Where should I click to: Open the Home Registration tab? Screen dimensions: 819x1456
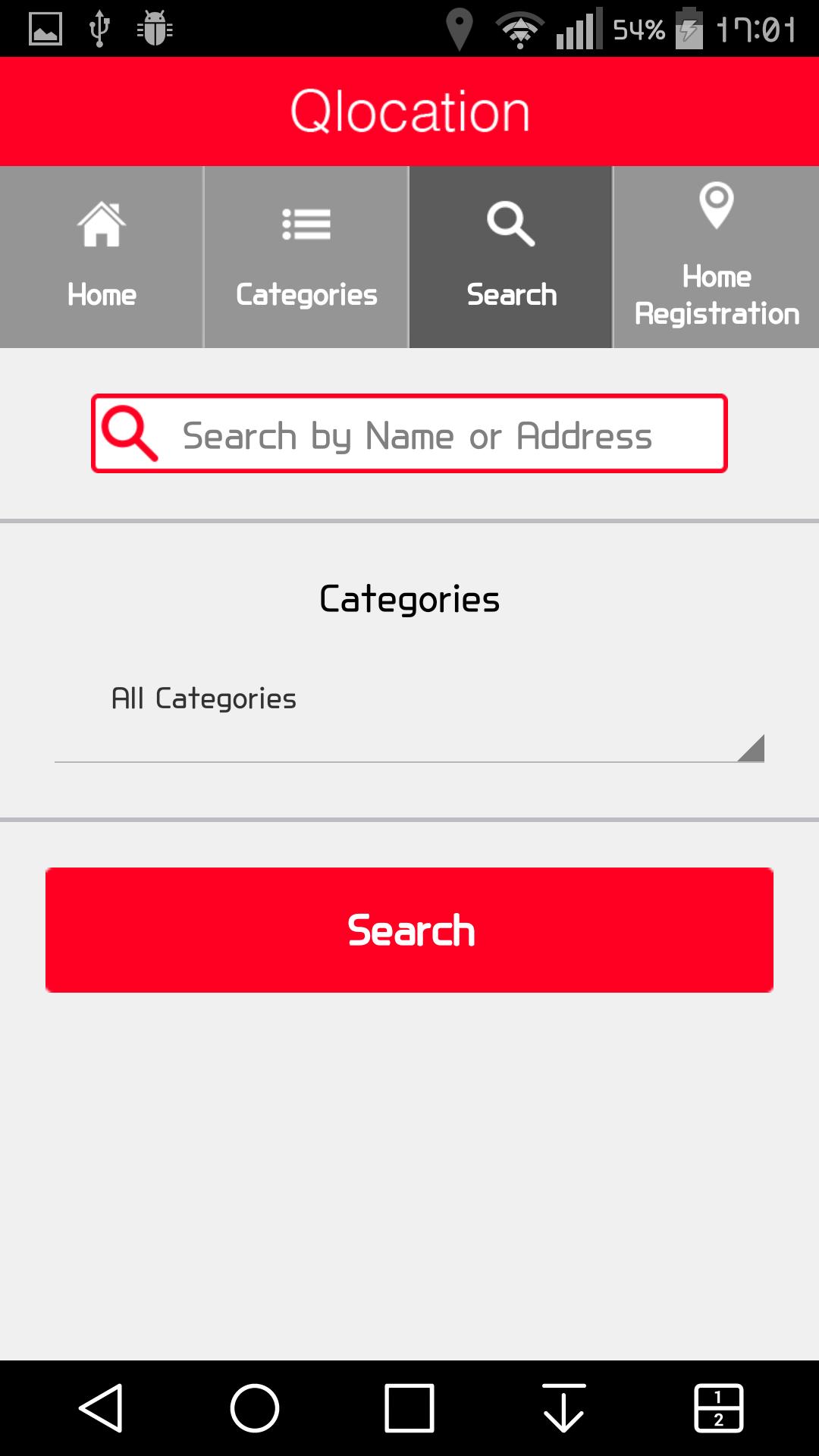point(715,256)
